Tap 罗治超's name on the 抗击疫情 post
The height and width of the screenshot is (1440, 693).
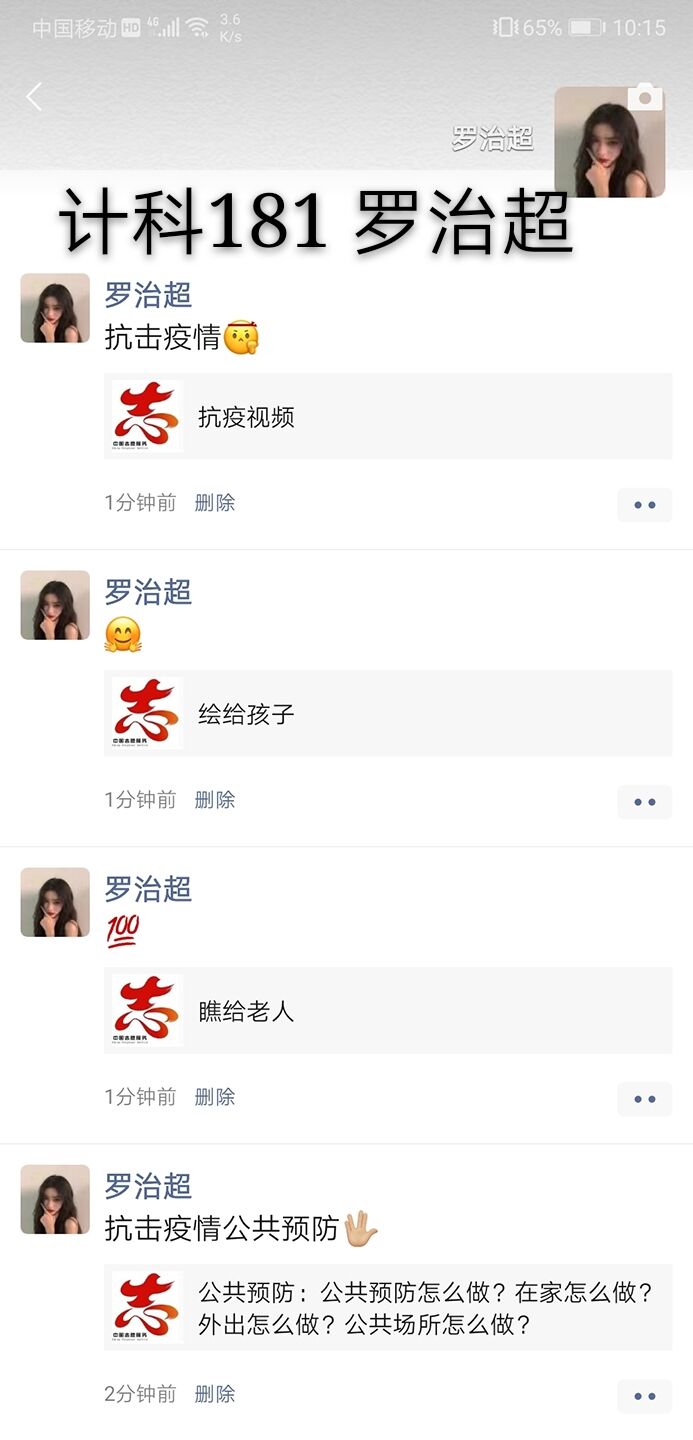pos(148,295)
